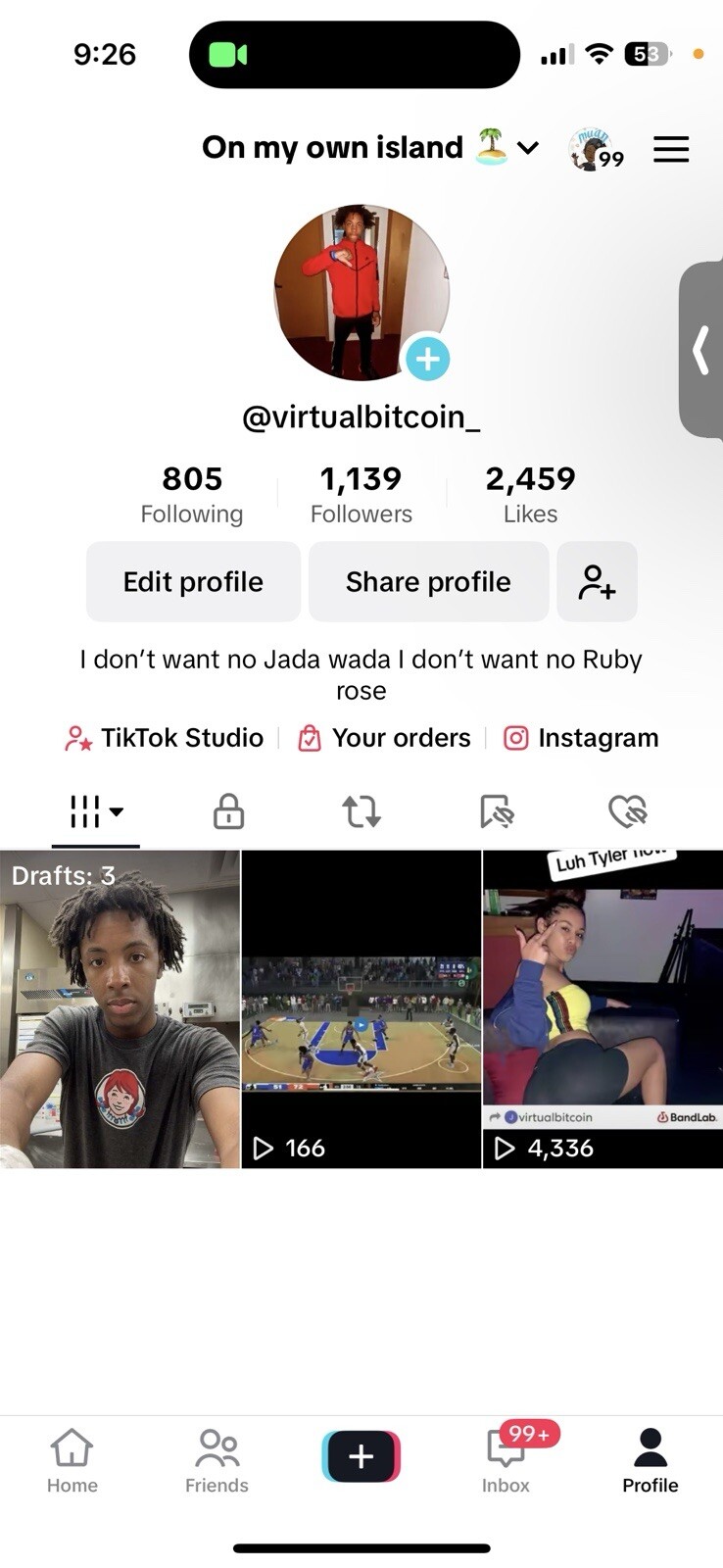The height and width of the screenshot is (1568, 723).
Task: Switch to the private videos lock tab
Action: tap(228, 811)
